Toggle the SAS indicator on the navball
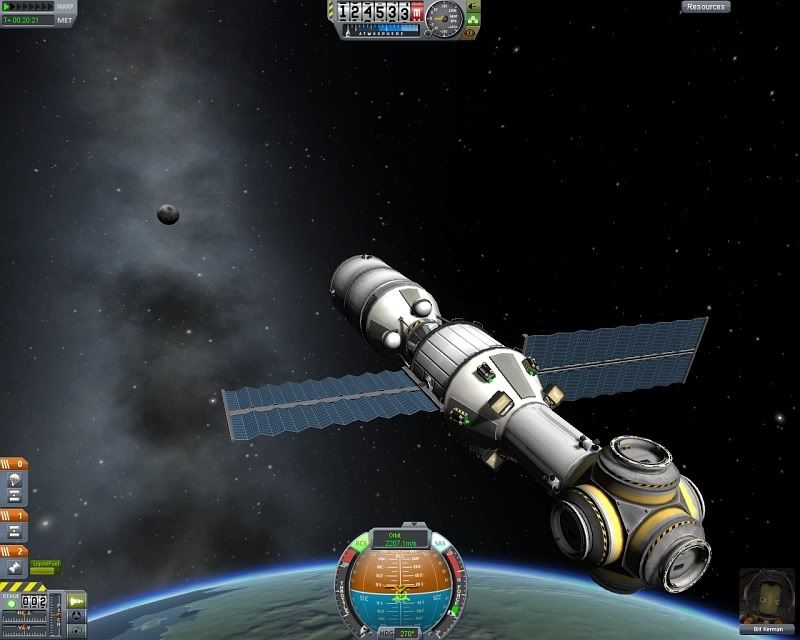Image resolution: width=800 pixels, height=640 pixels. tap(440, 543)
